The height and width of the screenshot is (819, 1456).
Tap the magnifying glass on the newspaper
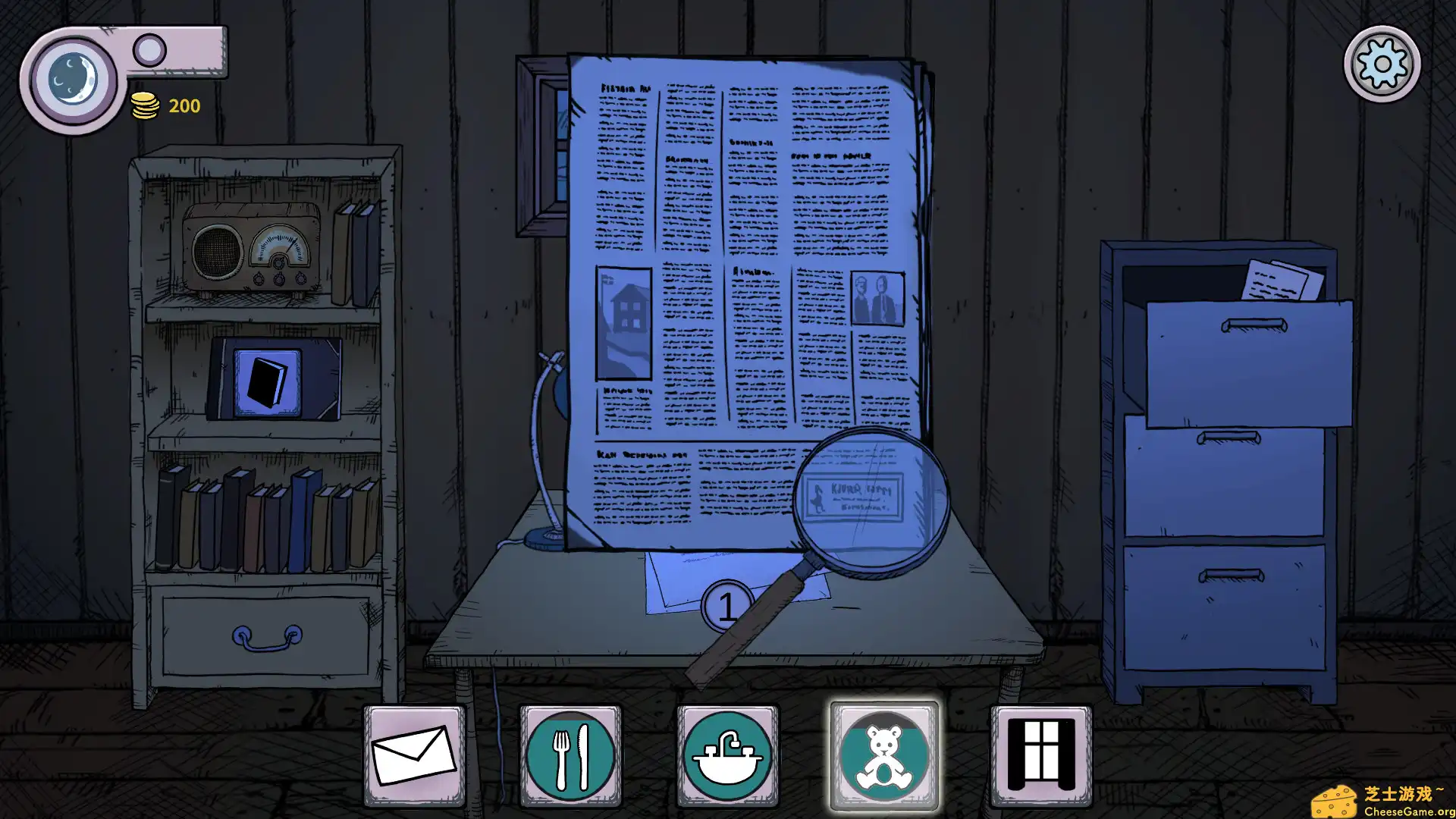[871, 501]
